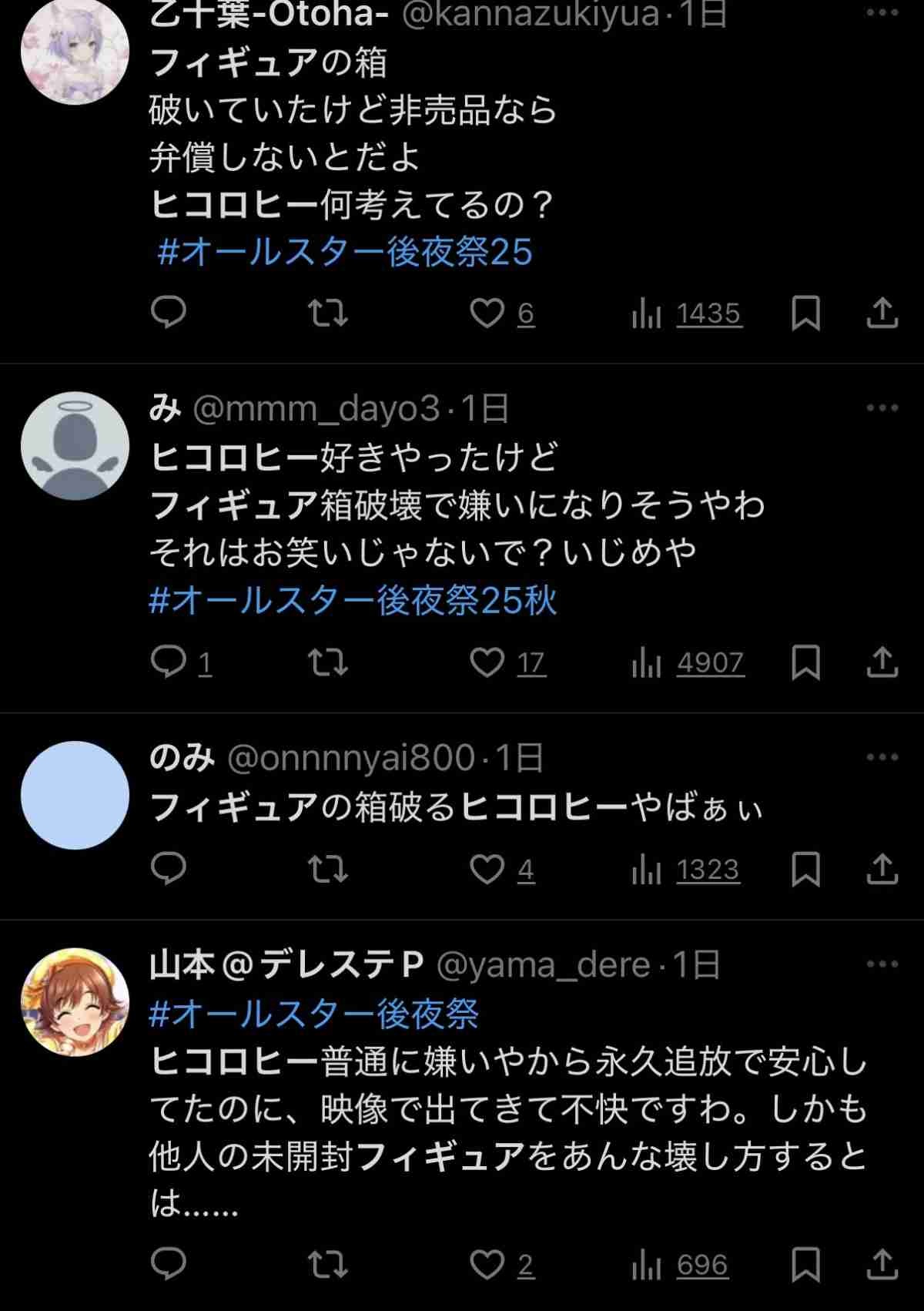The height and width of the screenshot is (1311, 924).
Task: Open hashtag #オールスター後夜祭25秋
Action: (353, 601)
